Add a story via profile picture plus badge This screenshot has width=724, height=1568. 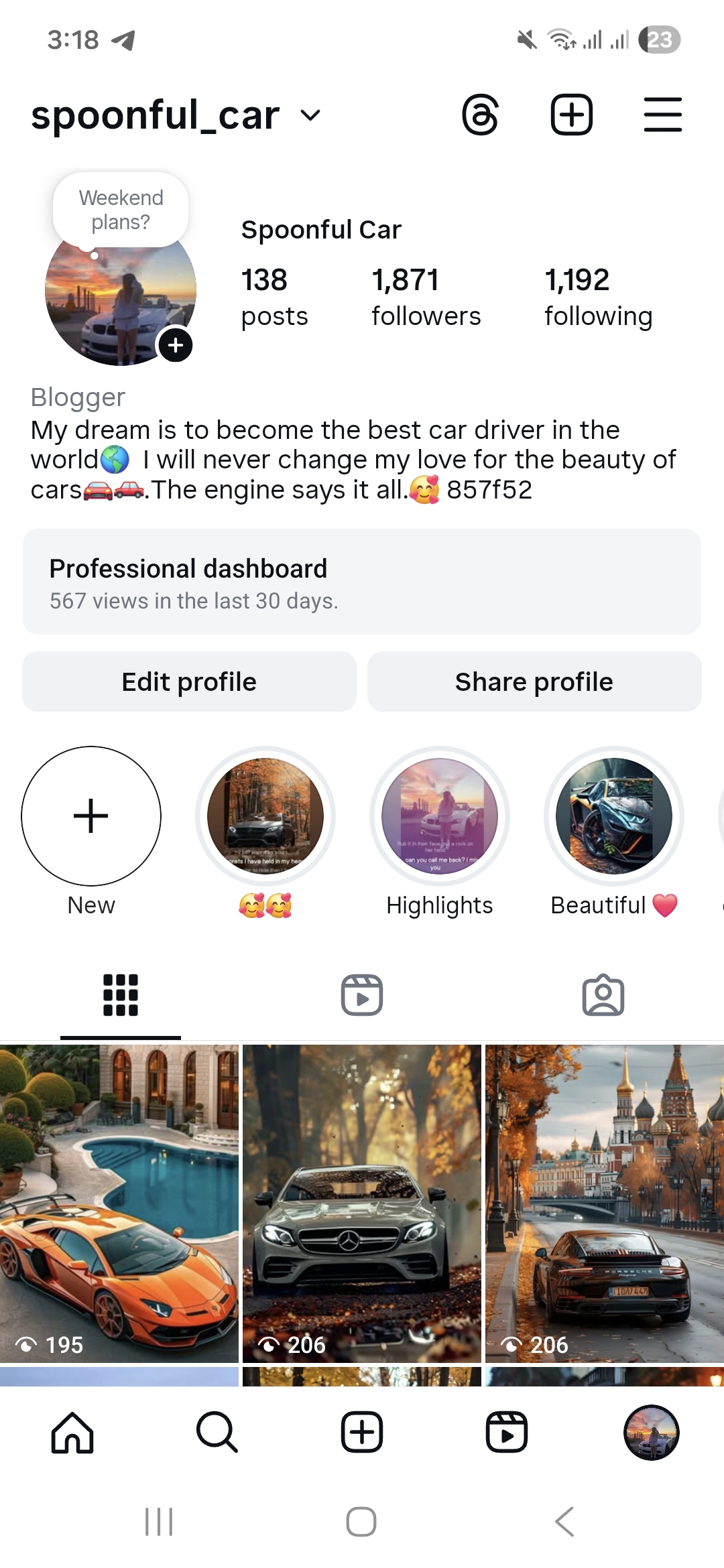(176, 345)
